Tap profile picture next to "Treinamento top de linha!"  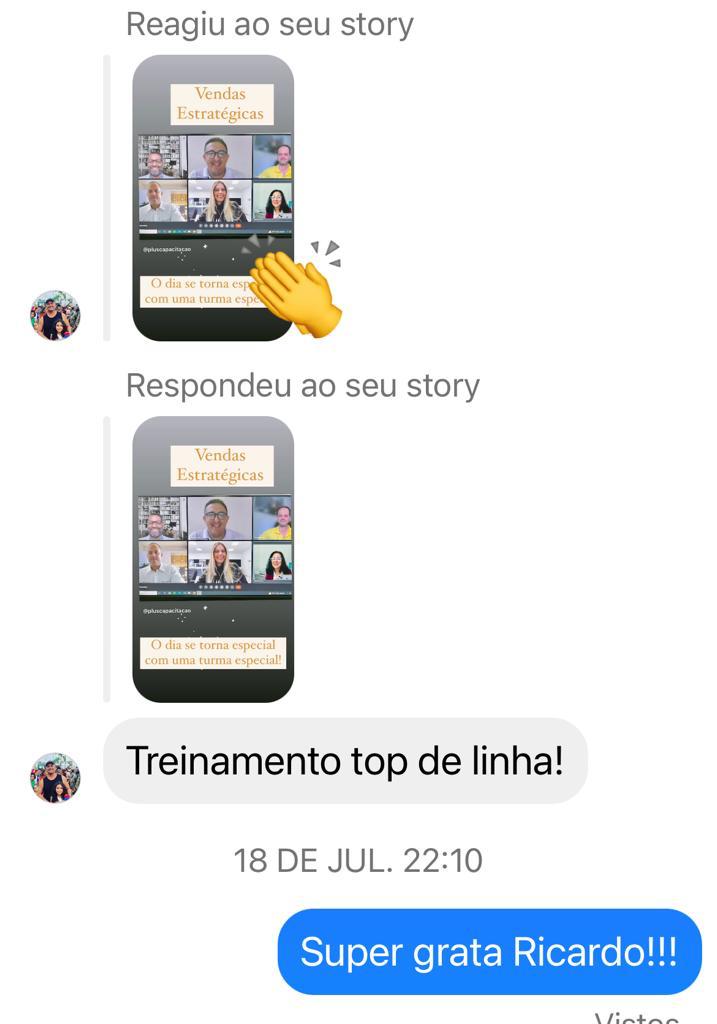(x=55, y=778)
